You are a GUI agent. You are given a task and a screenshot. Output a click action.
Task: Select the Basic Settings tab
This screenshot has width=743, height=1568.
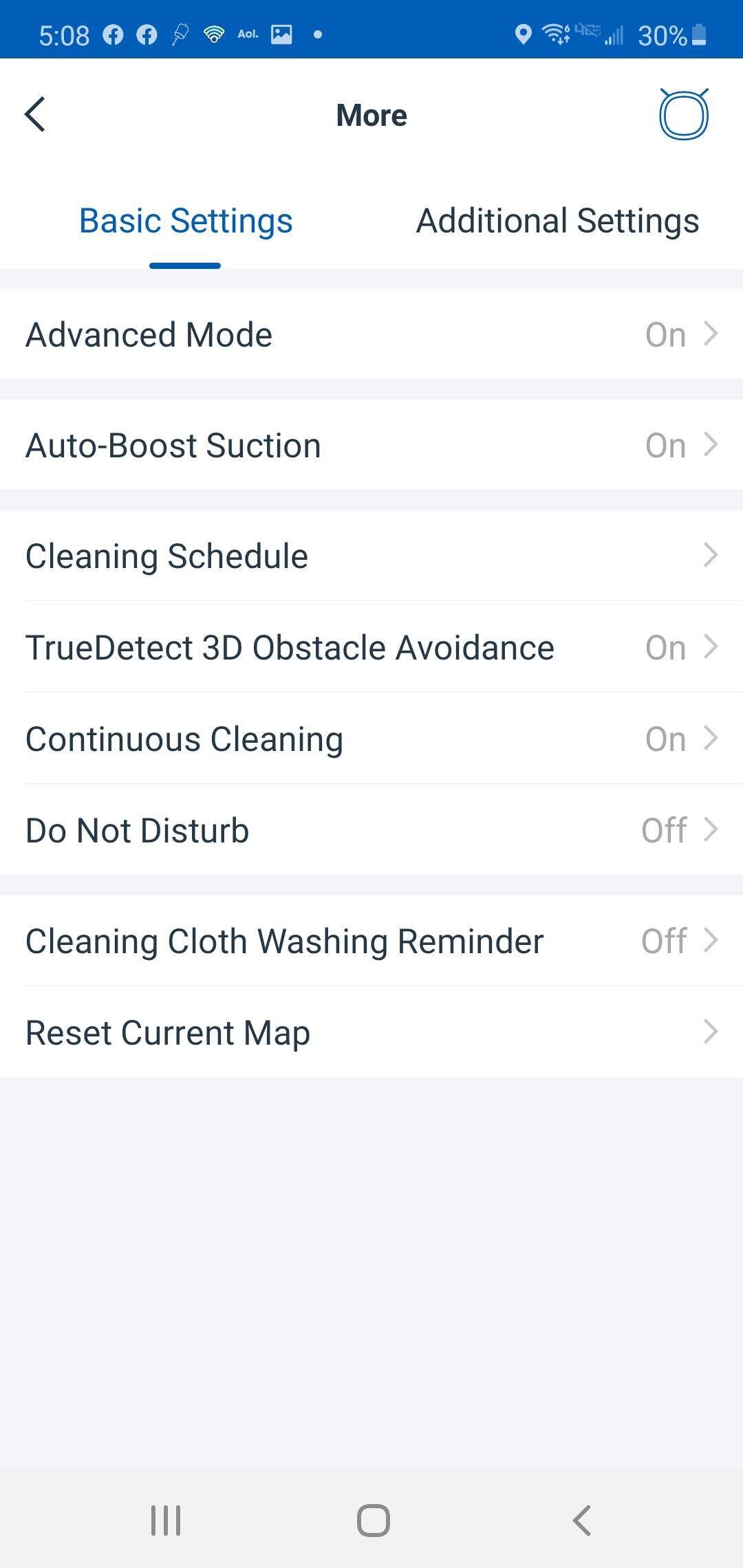[x=186, y=221]
